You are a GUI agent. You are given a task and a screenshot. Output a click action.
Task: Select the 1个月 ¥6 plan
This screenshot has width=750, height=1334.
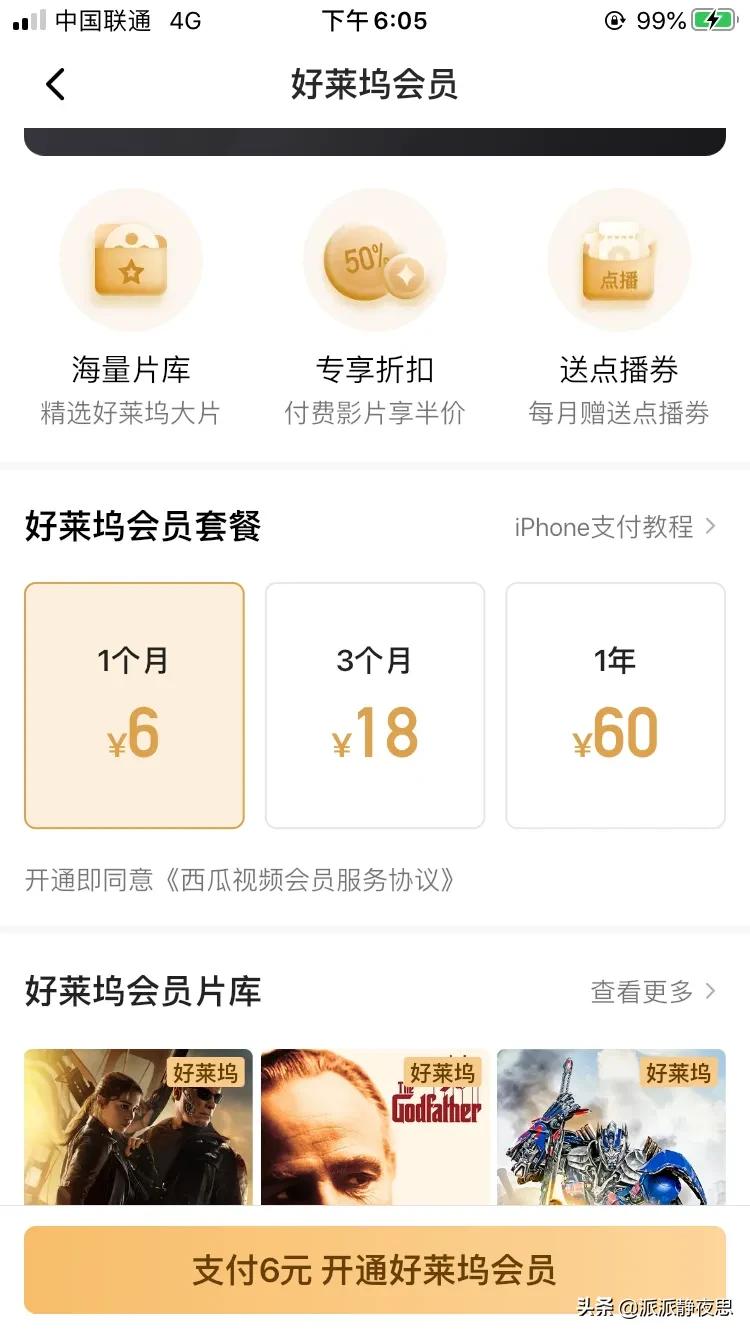[x=134, y=705]
